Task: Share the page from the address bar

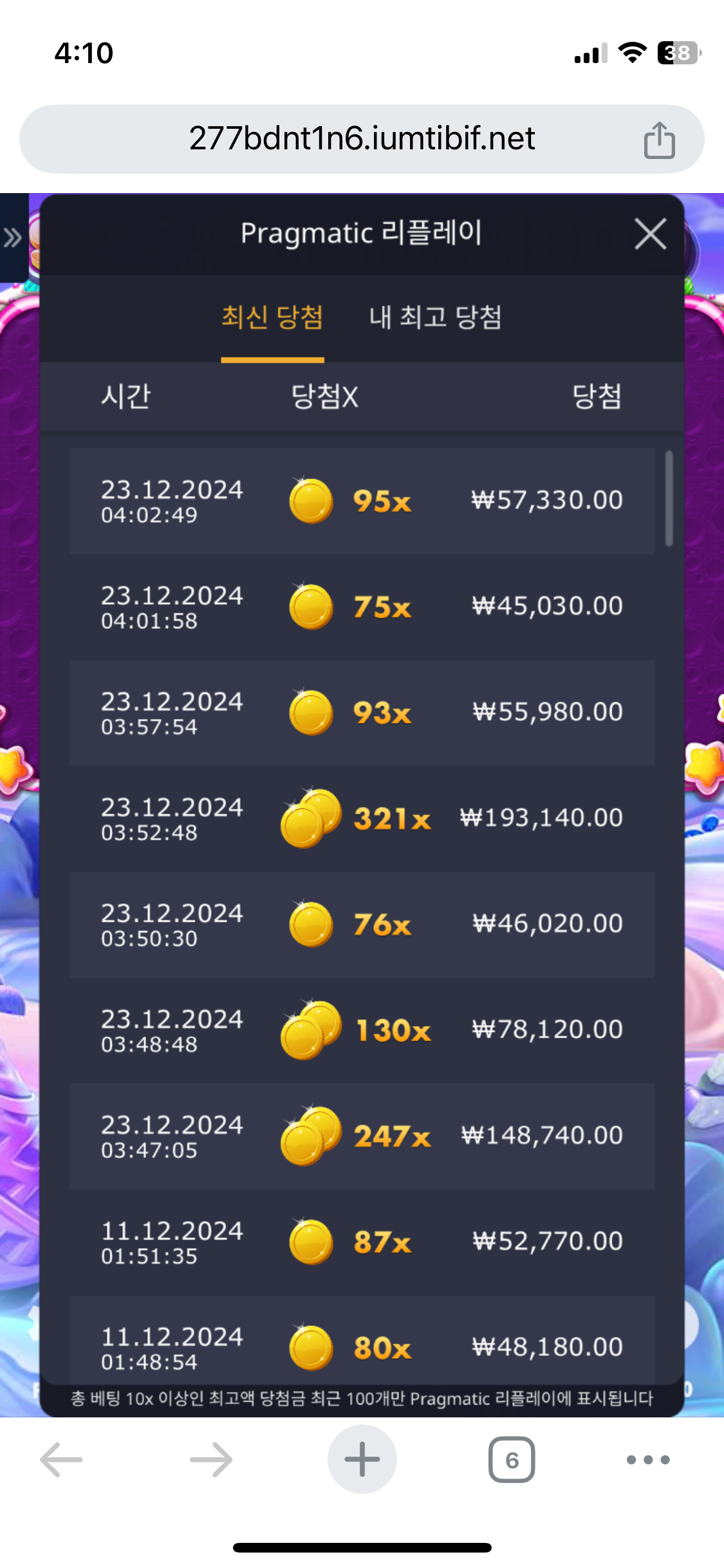Action: (x=659, y=140)
